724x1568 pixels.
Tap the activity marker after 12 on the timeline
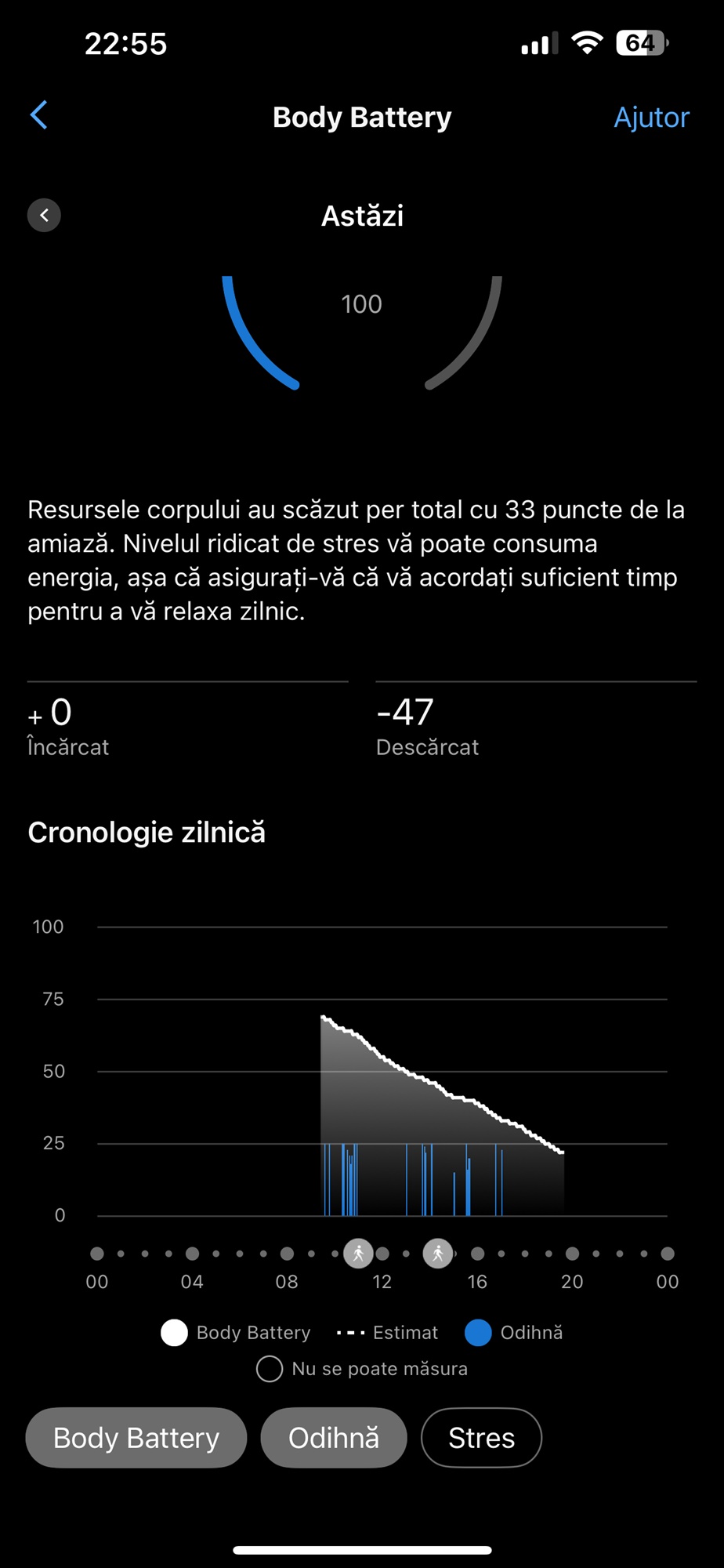(438, 1254)
